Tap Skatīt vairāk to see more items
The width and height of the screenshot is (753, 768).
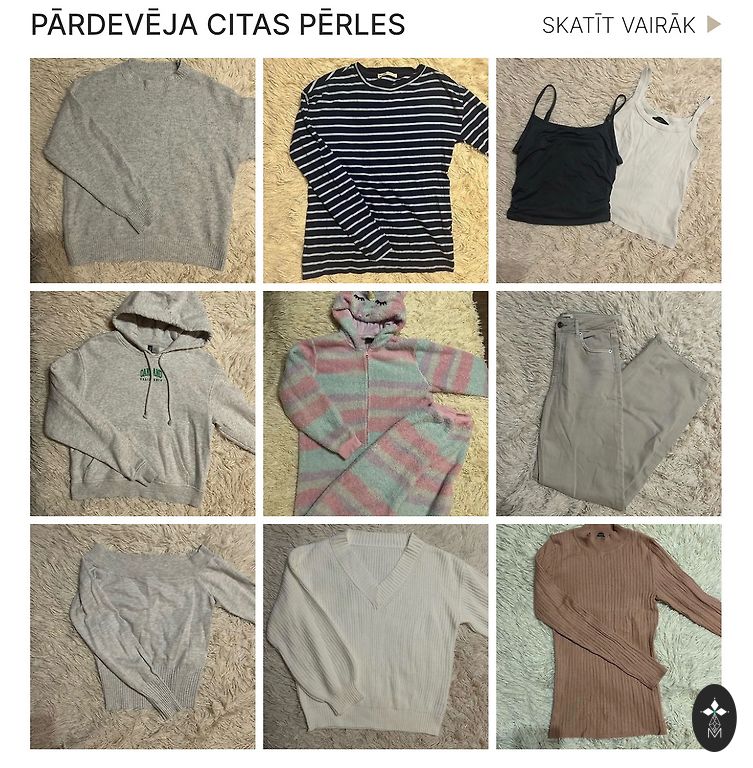[x=630, y=25]
